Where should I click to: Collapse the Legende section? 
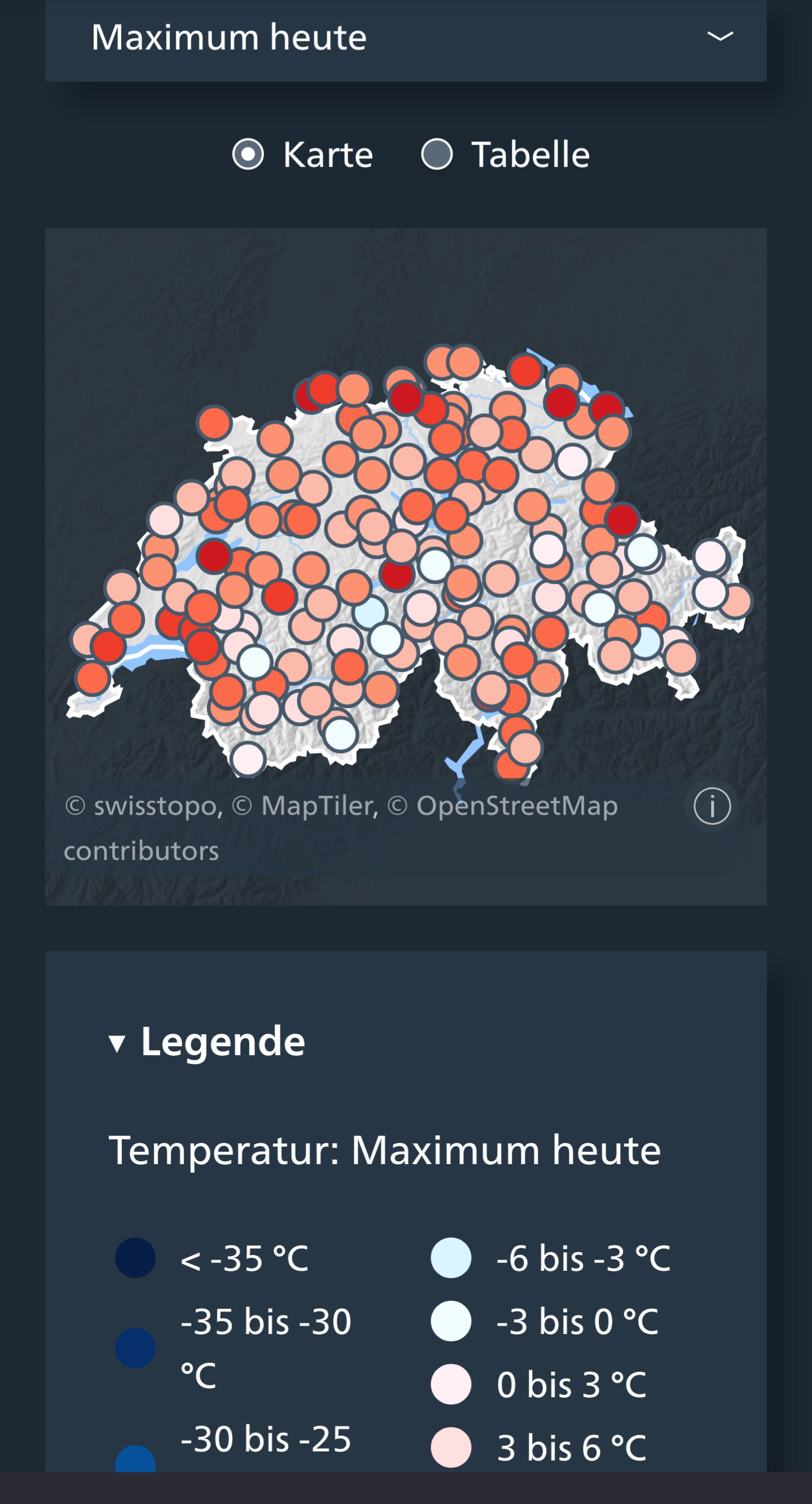pos(207,1041)
